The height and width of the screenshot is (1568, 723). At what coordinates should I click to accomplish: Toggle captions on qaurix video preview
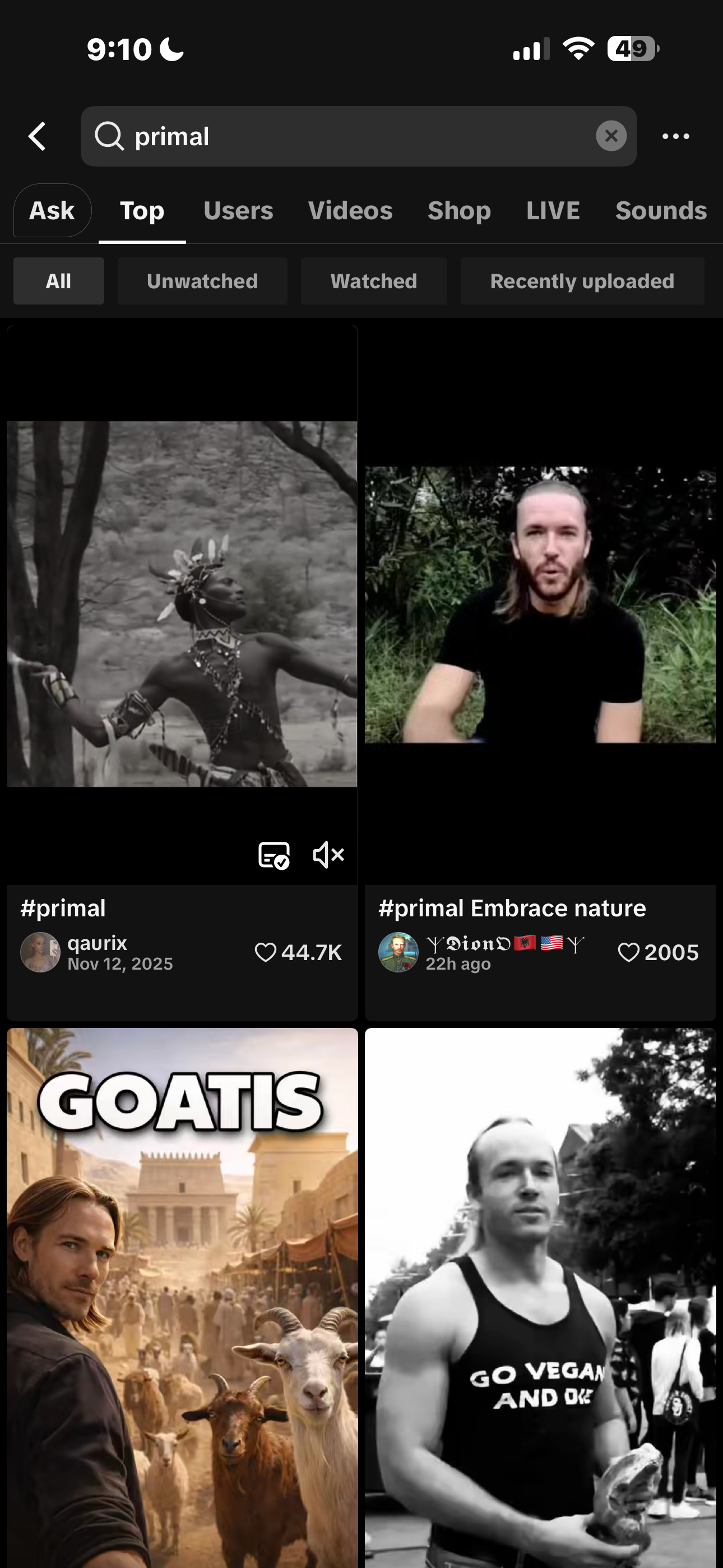[274, 855]
